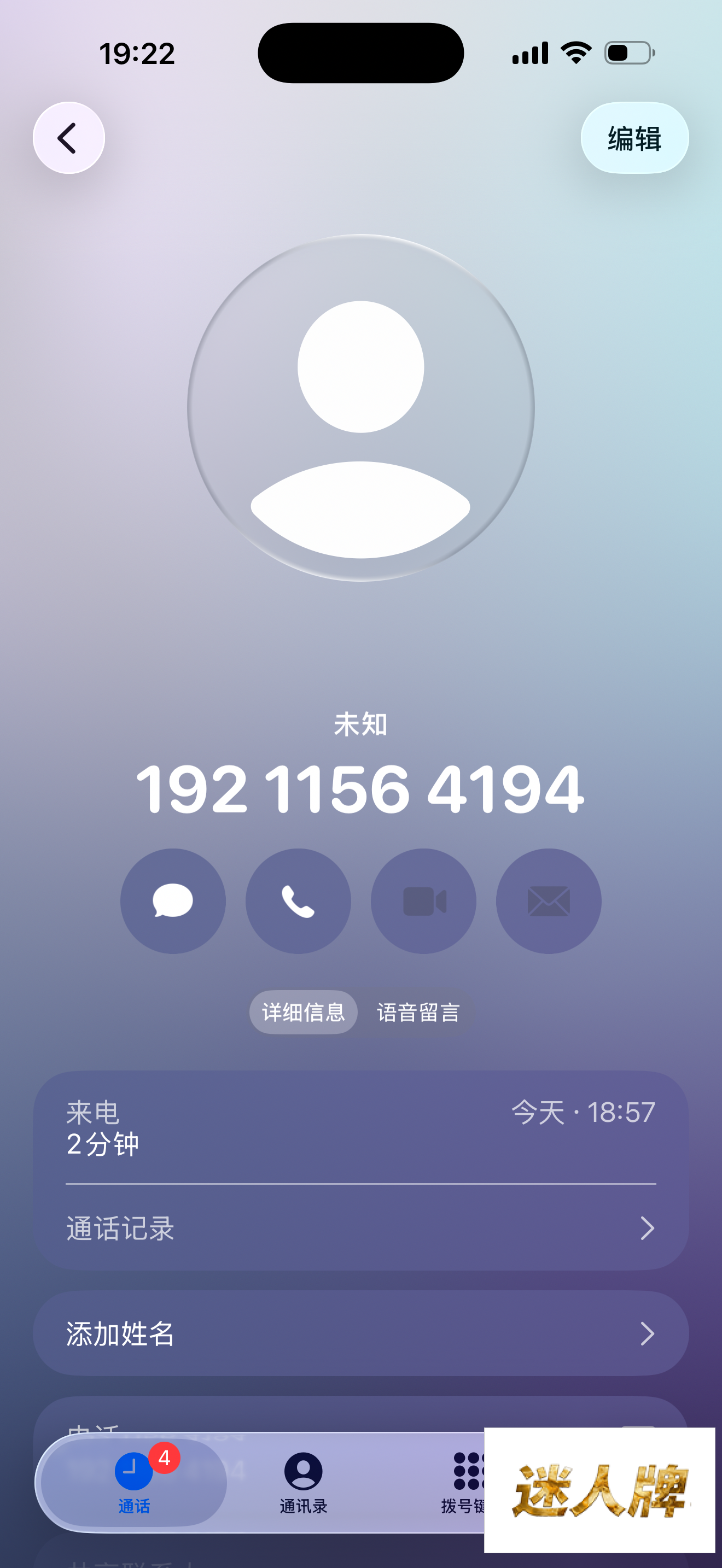Switch to the 详细信息 segment

click(303, 1013)
